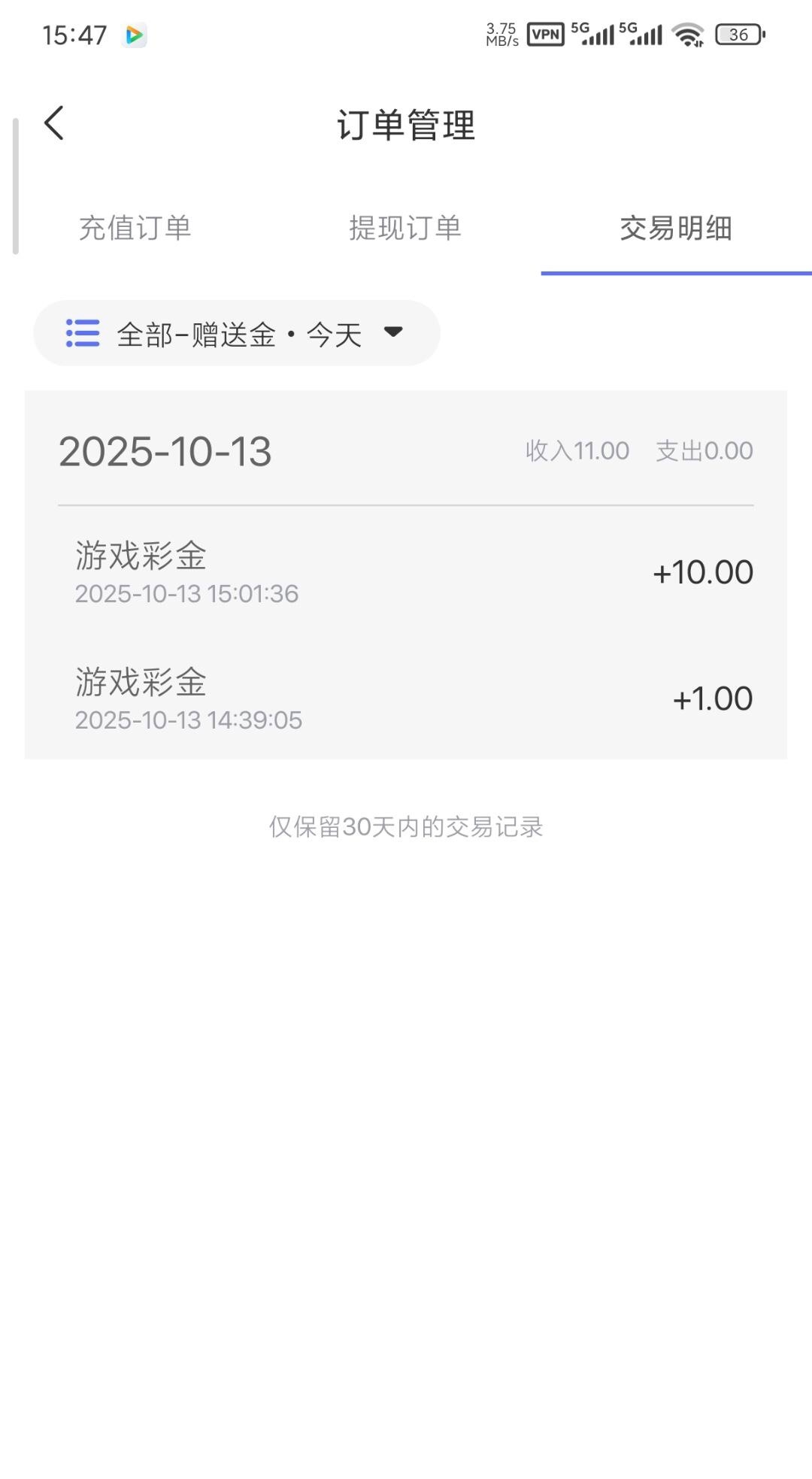
Task: Go back from 订单管理 page
Action: [x=54, y=123]
